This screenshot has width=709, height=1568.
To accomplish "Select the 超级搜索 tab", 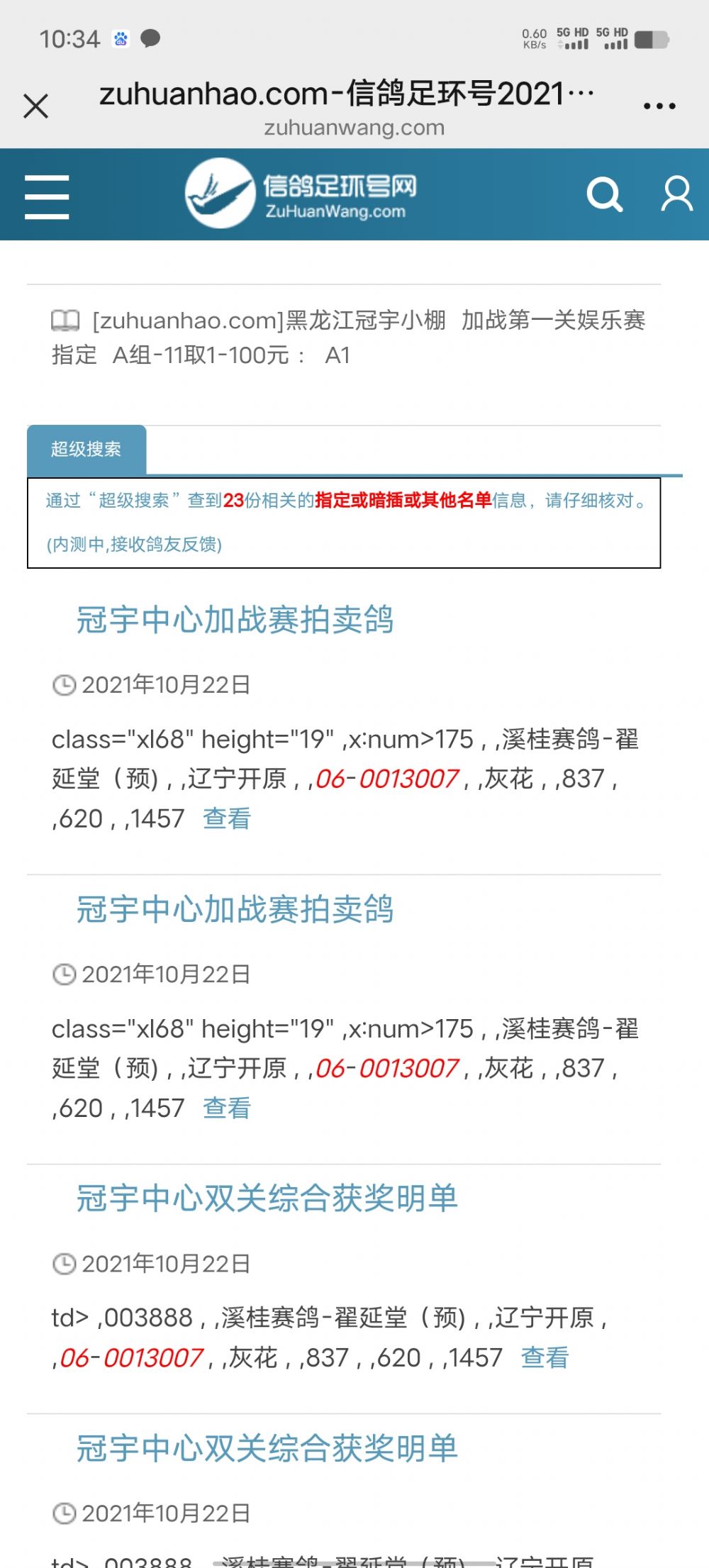I will pyautogui.click(x=86, y=449).
